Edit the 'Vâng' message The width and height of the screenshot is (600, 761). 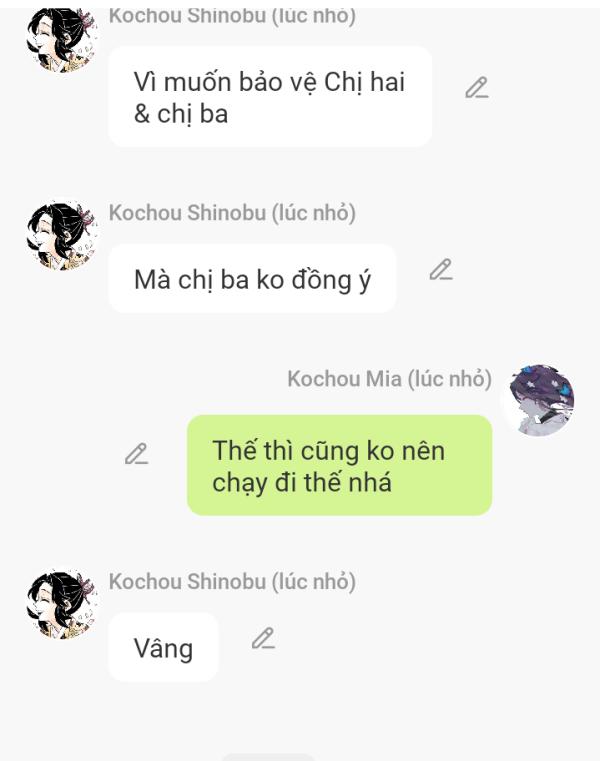(x=263, y=639)
